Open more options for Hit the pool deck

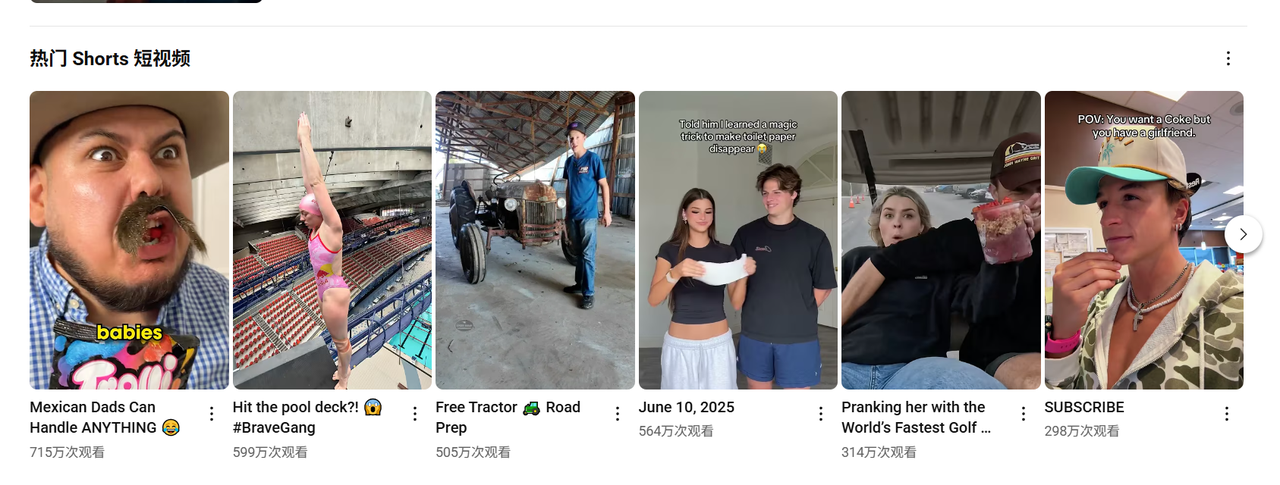click(x=415, y=414)
